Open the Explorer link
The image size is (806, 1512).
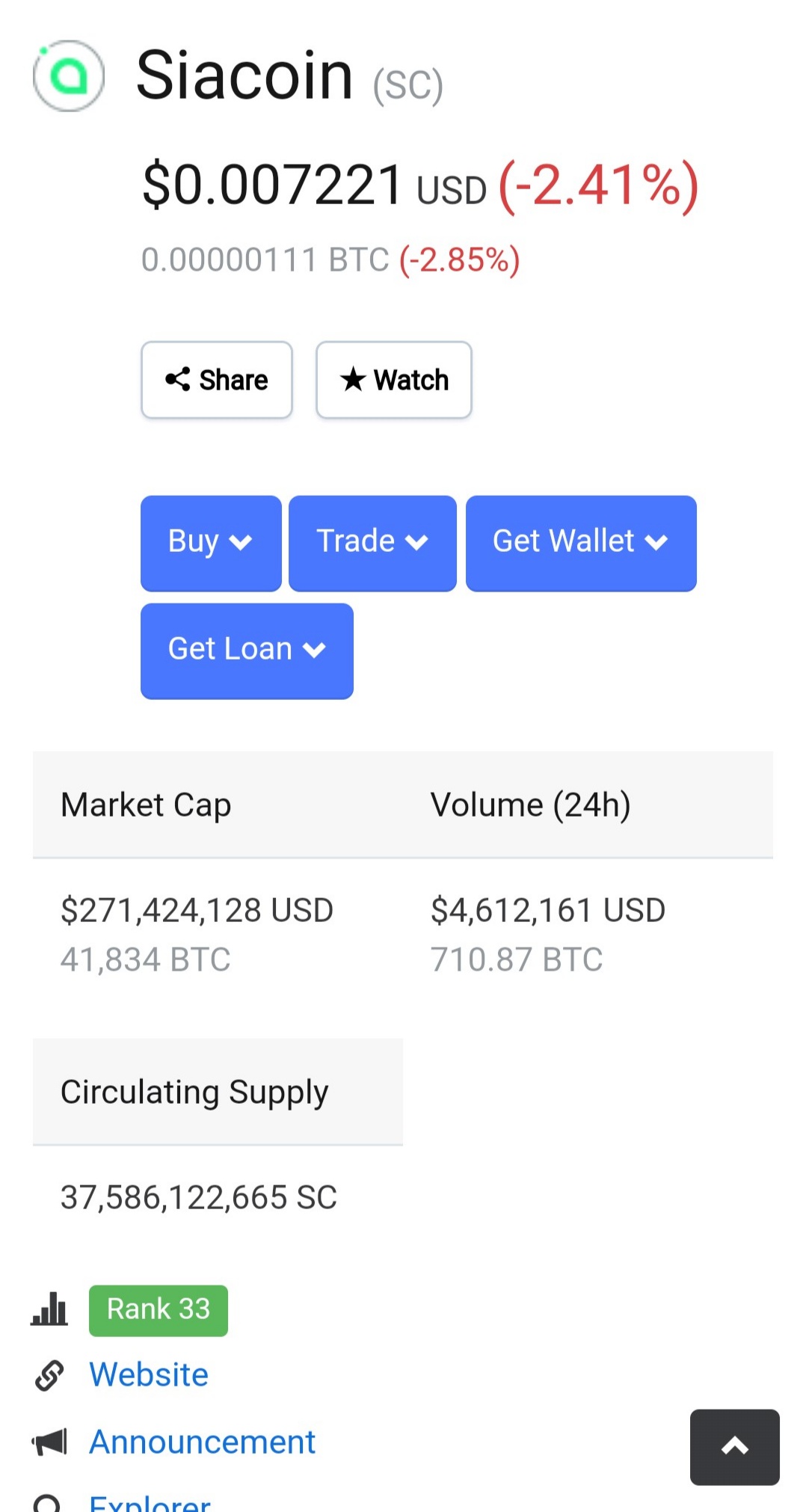click(x=150, y=1503)
